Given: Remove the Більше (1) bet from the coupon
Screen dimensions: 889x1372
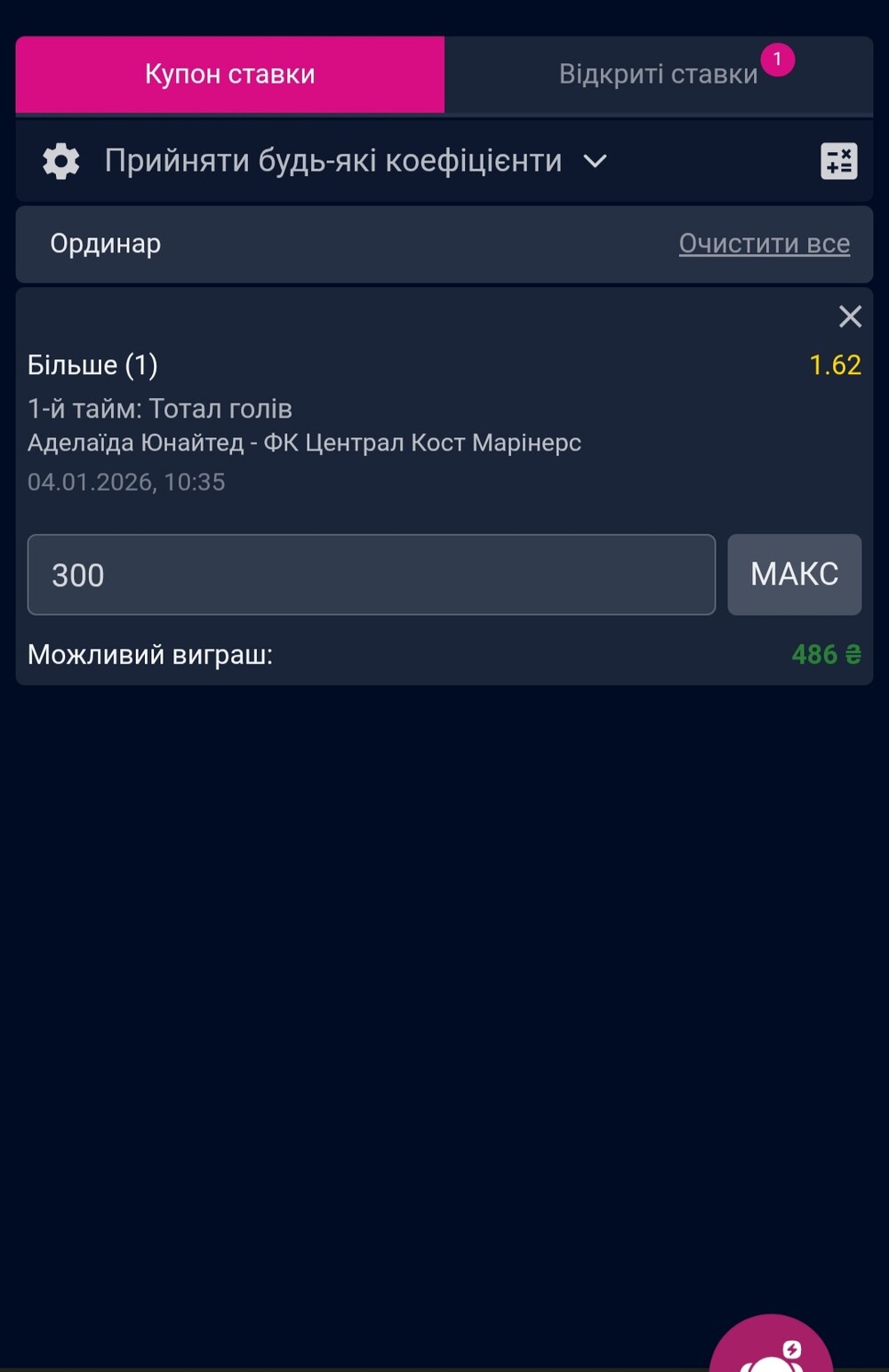Looking at the screenshot, I should [x=850, y=316].
